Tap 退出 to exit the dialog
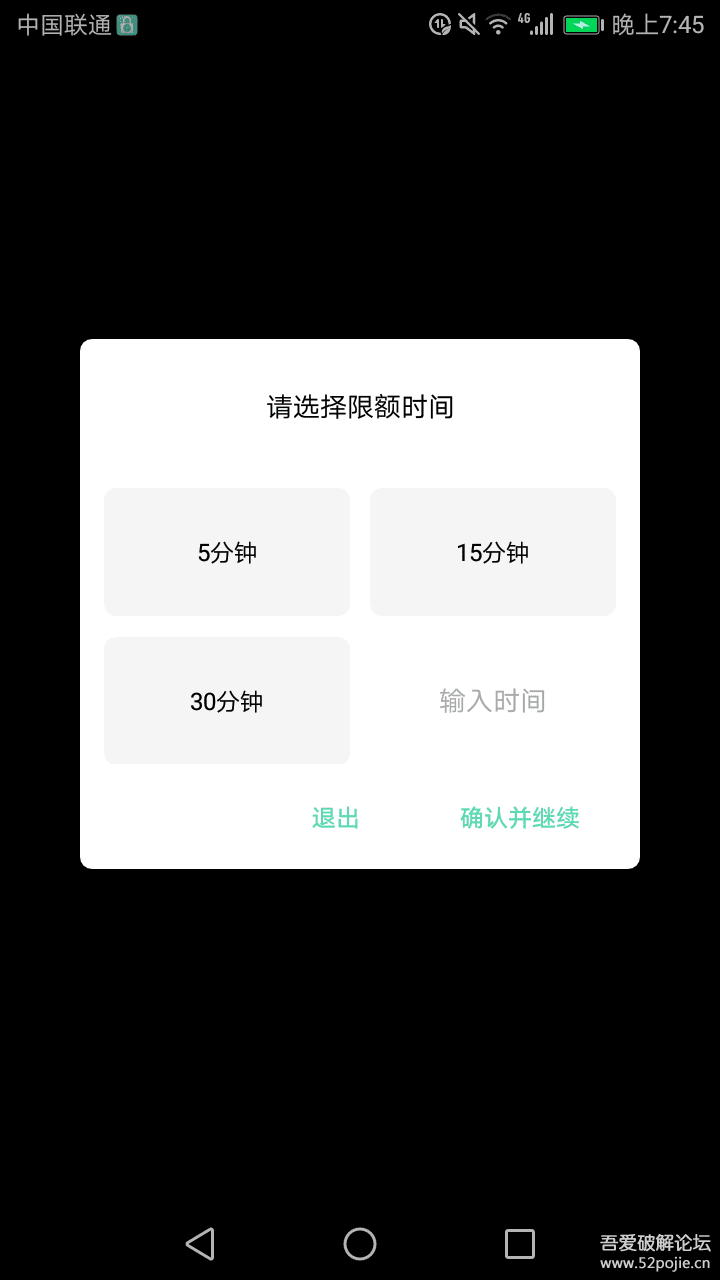The width and height of the screenshot is (720, 1280). (x=336, y=818)
